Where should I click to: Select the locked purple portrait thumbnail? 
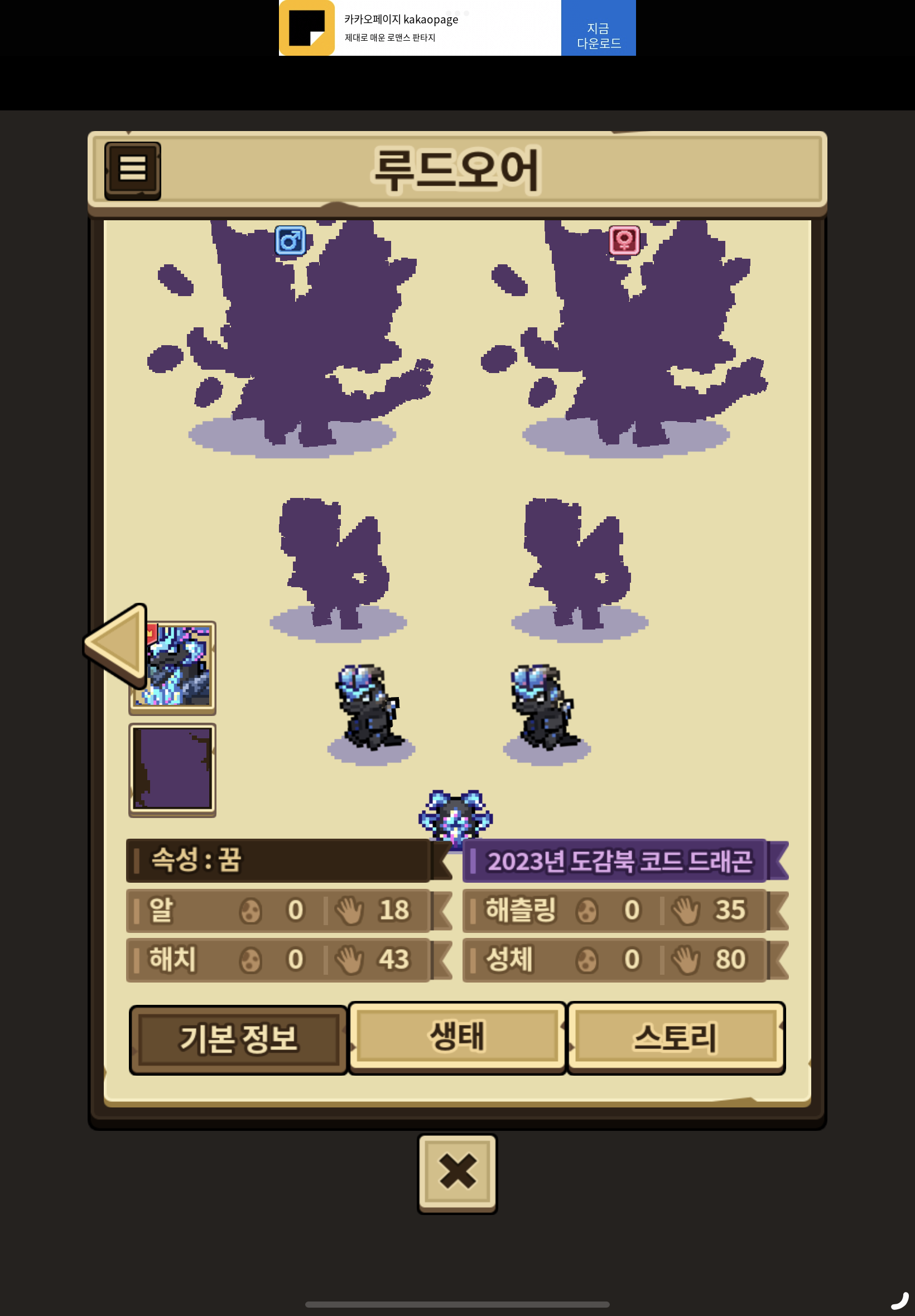pos(172,770)
